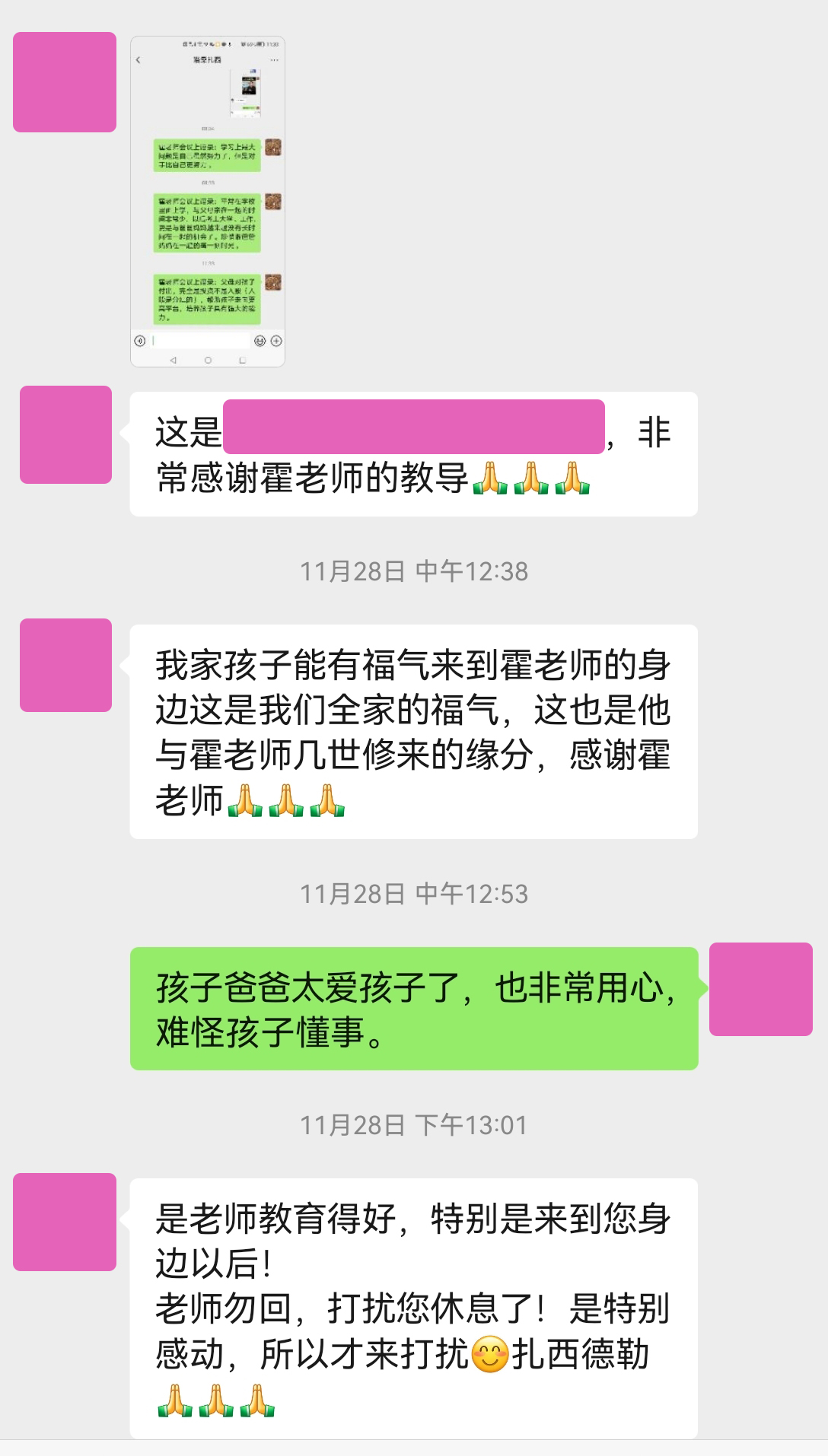Screen dimensions: 828x1456
Task: Open own avatar beside green message bubble
Action: tap(760, 989)
